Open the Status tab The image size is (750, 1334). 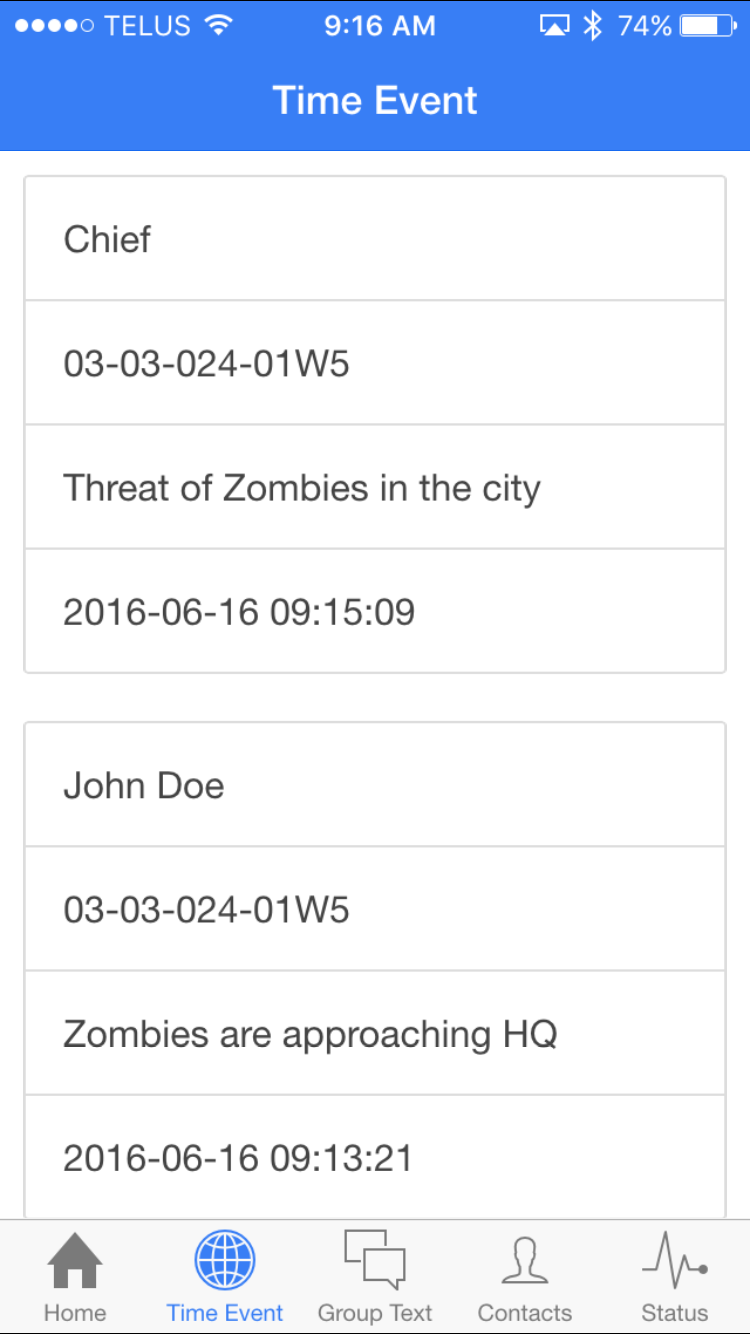click(675, 1278)
